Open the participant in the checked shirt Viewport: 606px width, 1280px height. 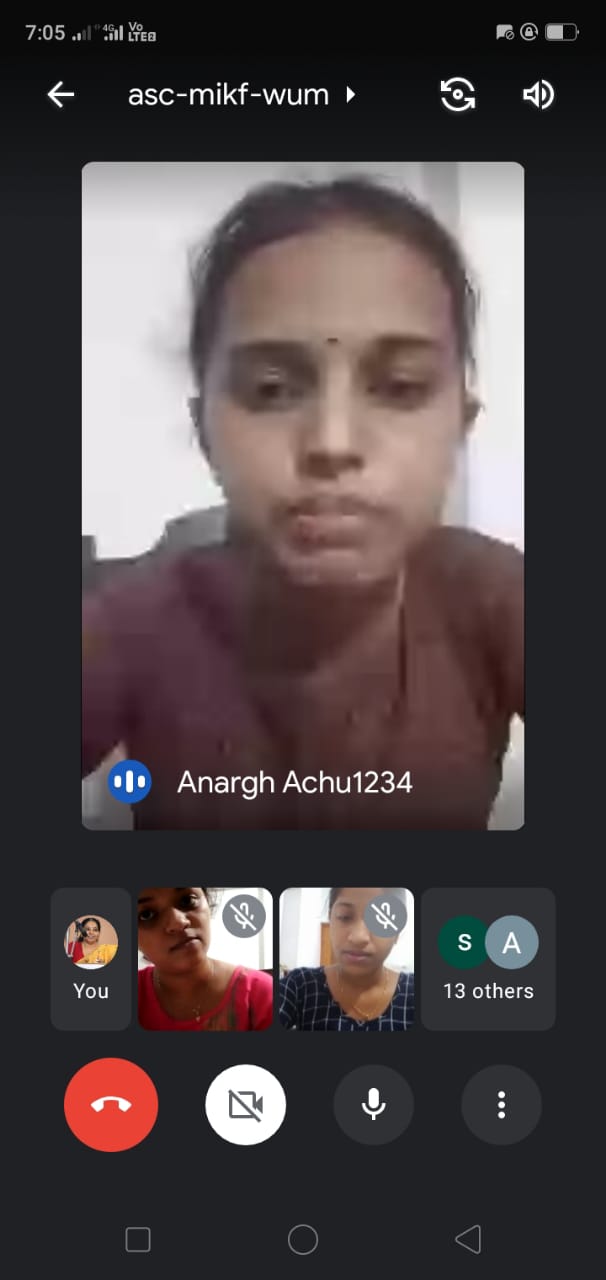pyautogui.click(x=347, y=958)
